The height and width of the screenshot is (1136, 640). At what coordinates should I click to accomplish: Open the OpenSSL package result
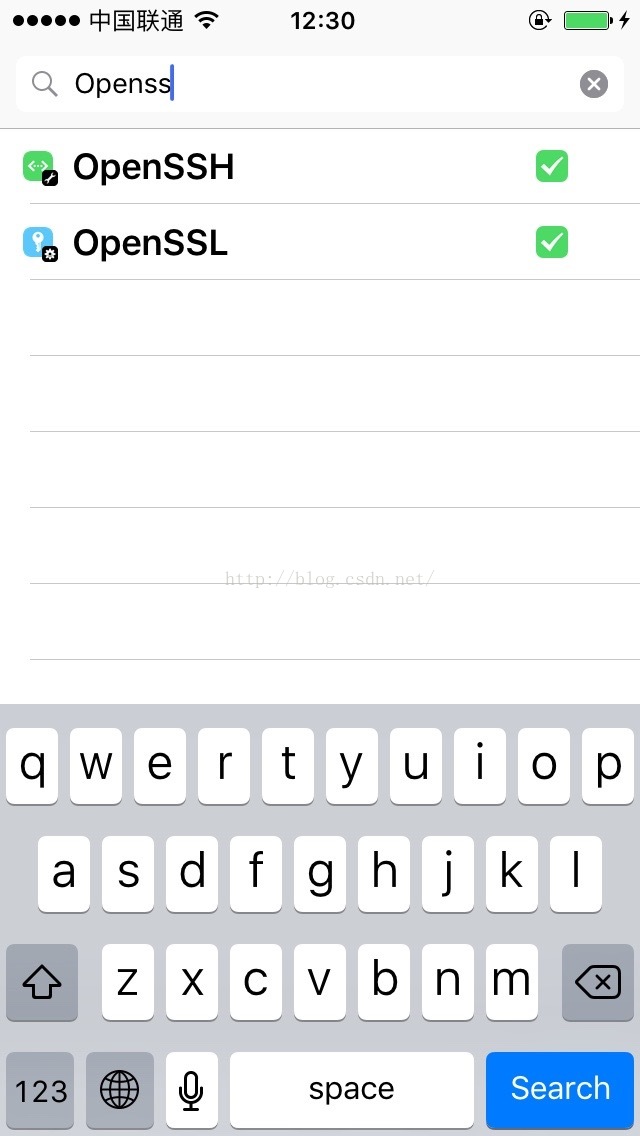[x=320, y=243]
